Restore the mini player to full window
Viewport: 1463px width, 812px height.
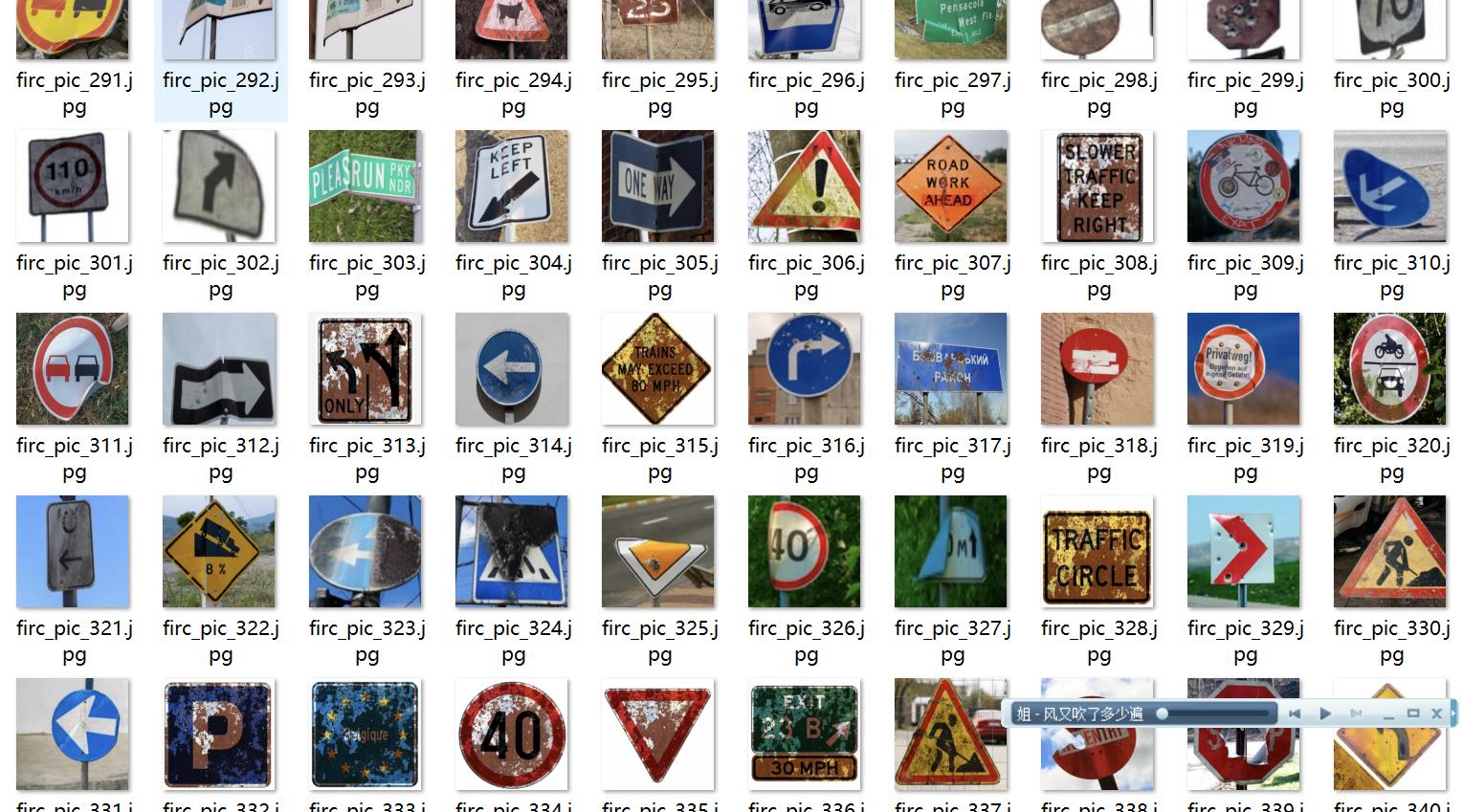pos(1412,713)
